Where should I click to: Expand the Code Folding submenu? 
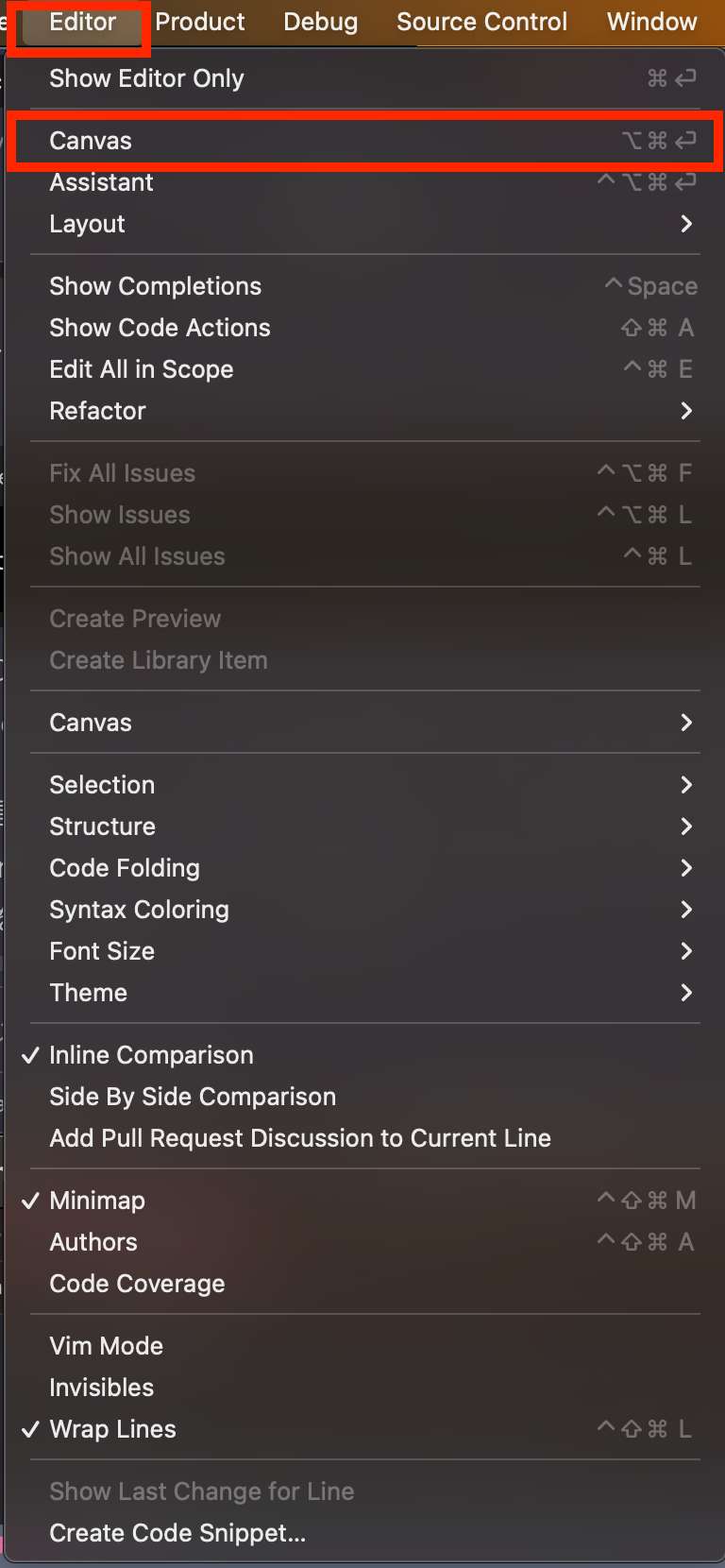(x=125, y=868)
